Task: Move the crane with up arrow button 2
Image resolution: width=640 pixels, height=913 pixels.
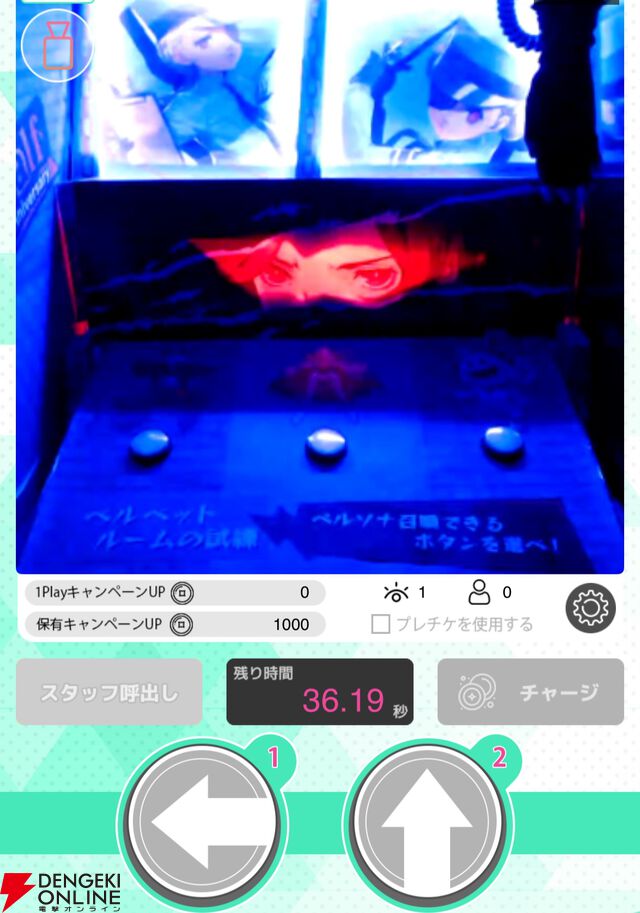Action: pyautogui.click(x=428, y=822)
